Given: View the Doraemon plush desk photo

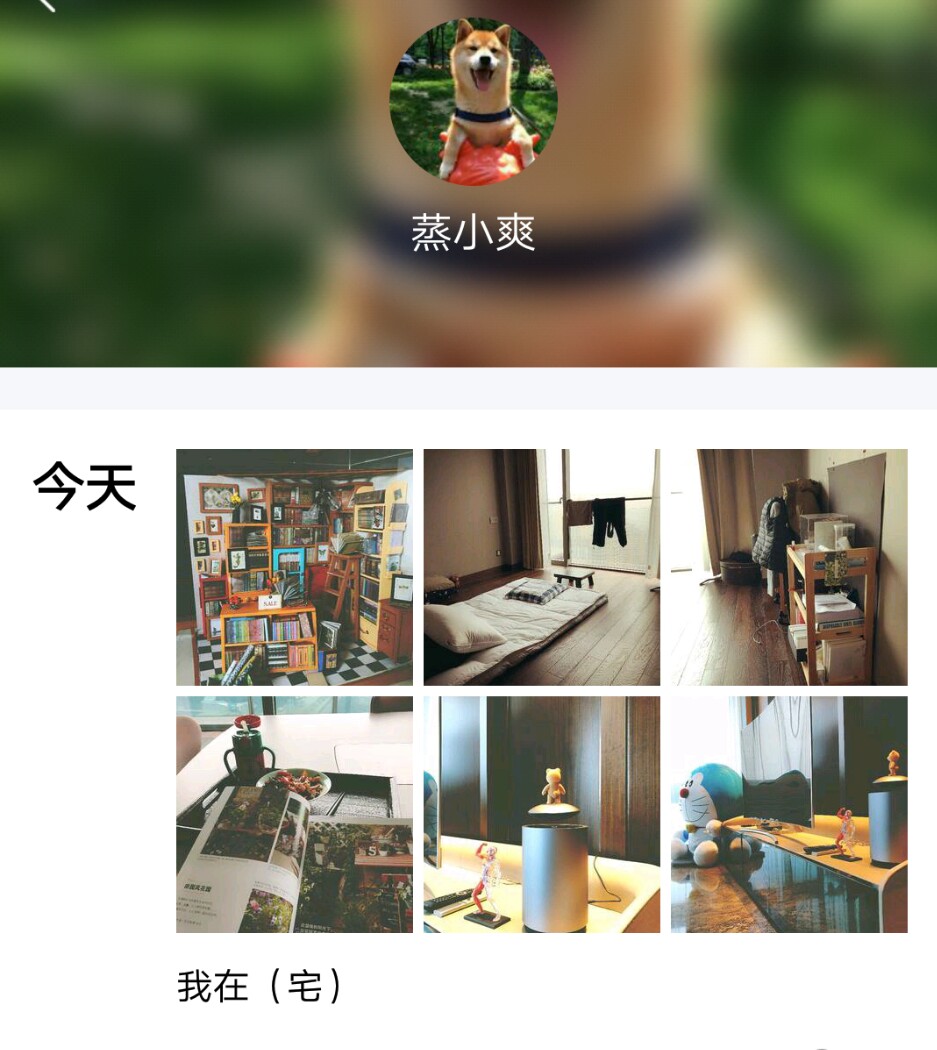Looking at the screenshot, I should pos(788,814).
